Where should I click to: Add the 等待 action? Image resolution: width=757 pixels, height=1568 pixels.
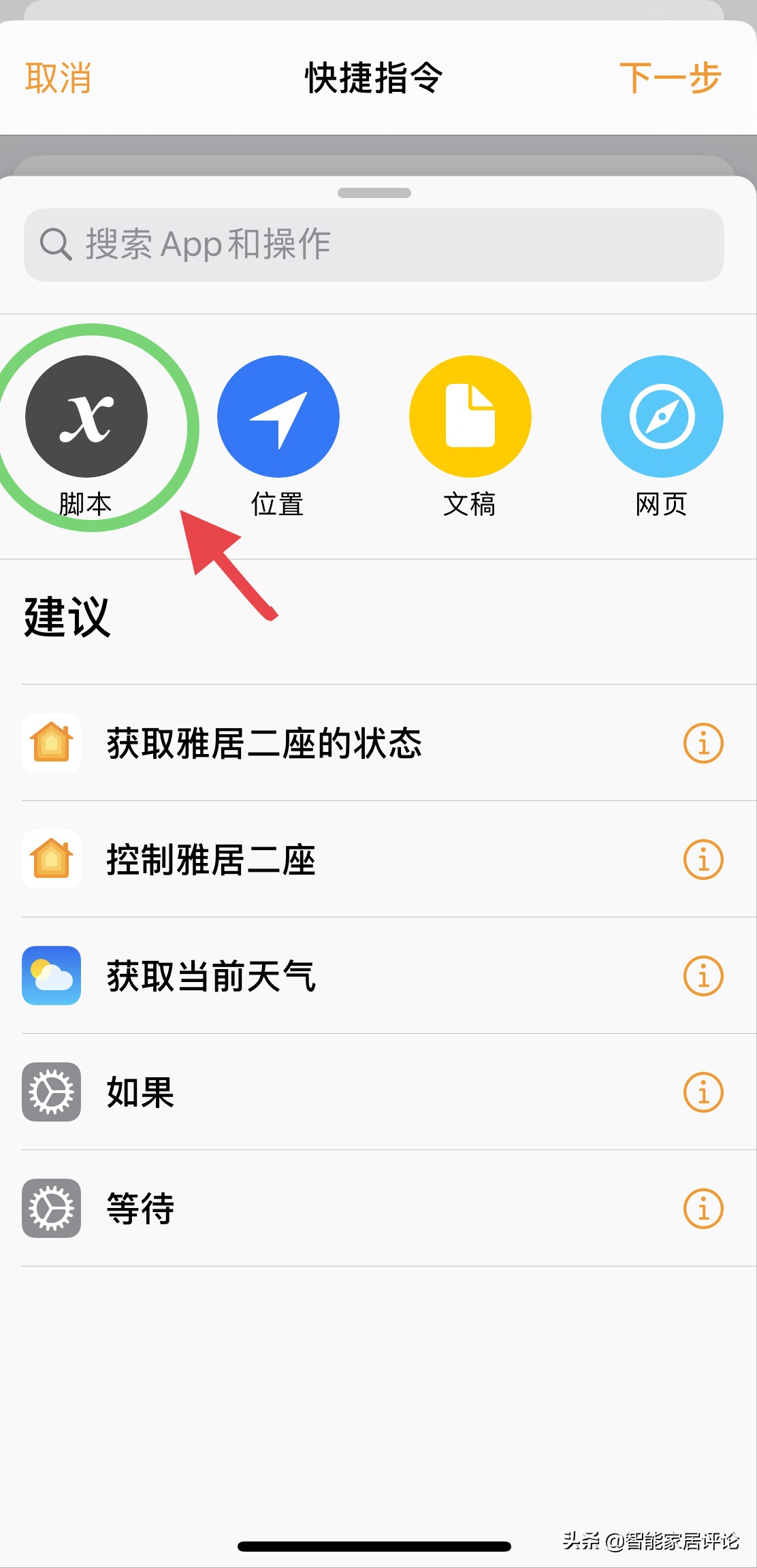pos(140,1209)
